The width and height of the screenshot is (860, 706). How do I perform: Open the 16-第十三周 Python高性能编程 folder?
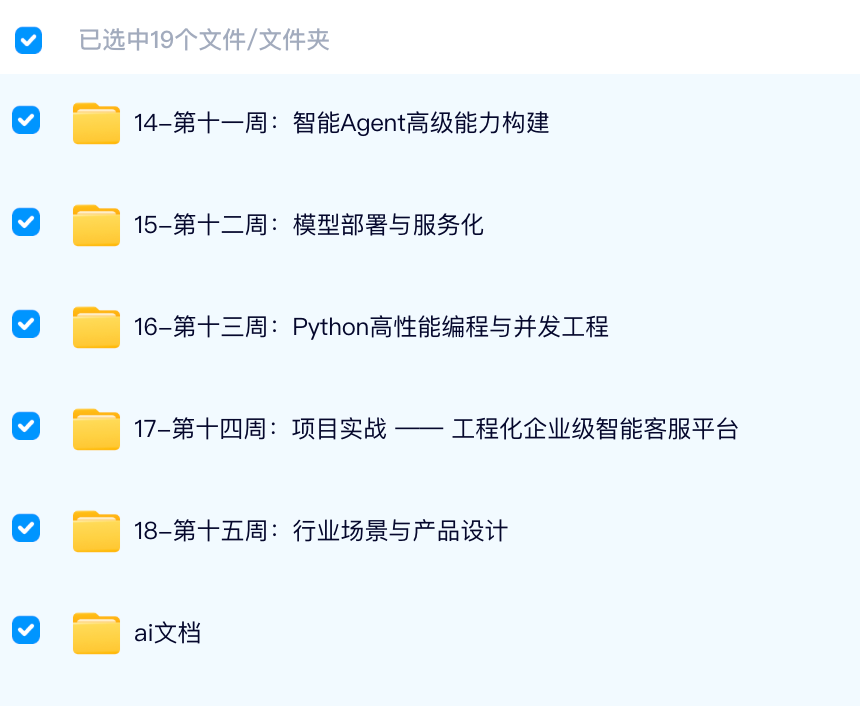[x=370, y=327]
